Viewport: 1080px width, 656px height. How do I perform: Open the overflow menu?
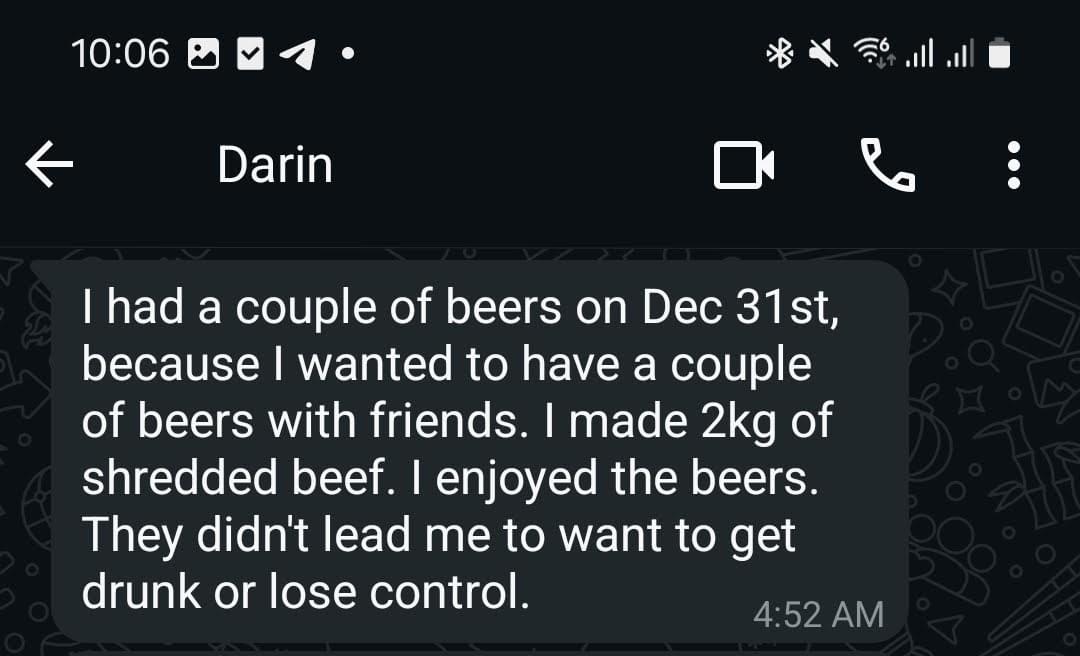point(1013,165)
